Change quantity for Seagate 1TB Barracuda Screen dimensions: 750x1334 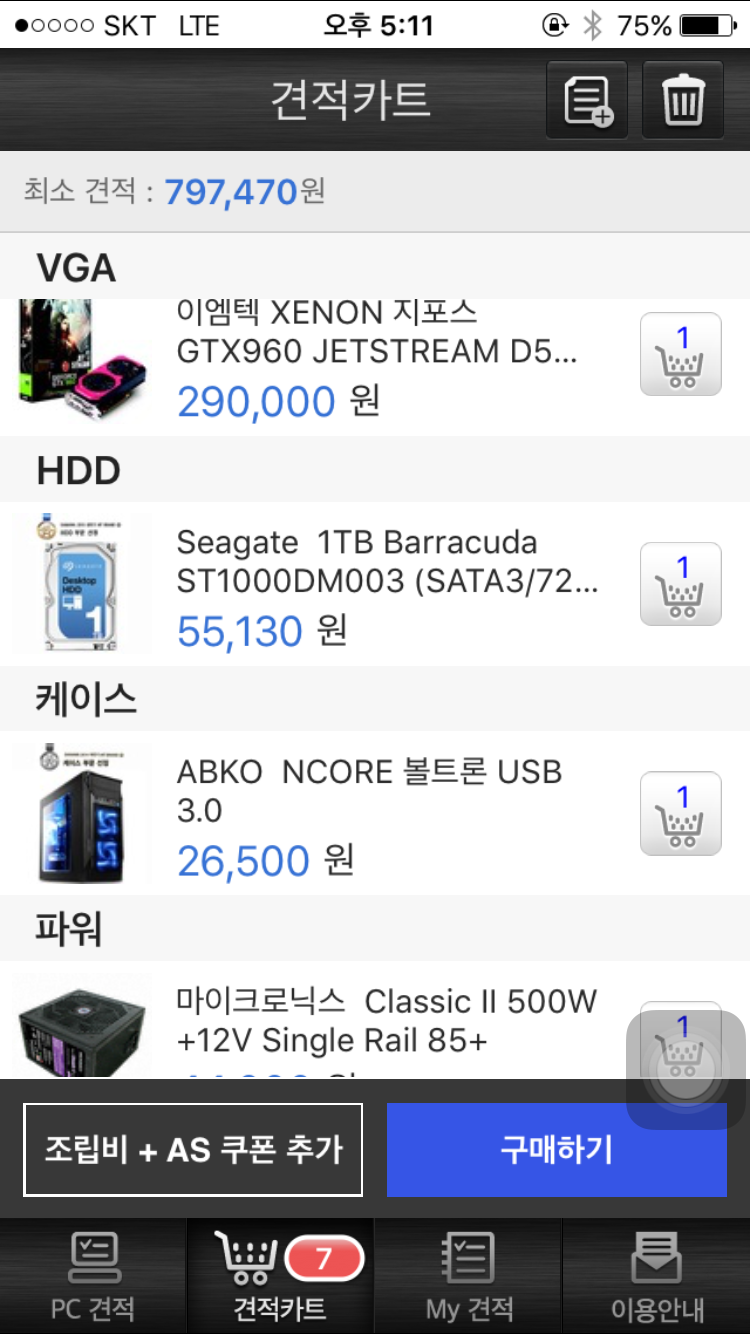[x=680, y=584]
